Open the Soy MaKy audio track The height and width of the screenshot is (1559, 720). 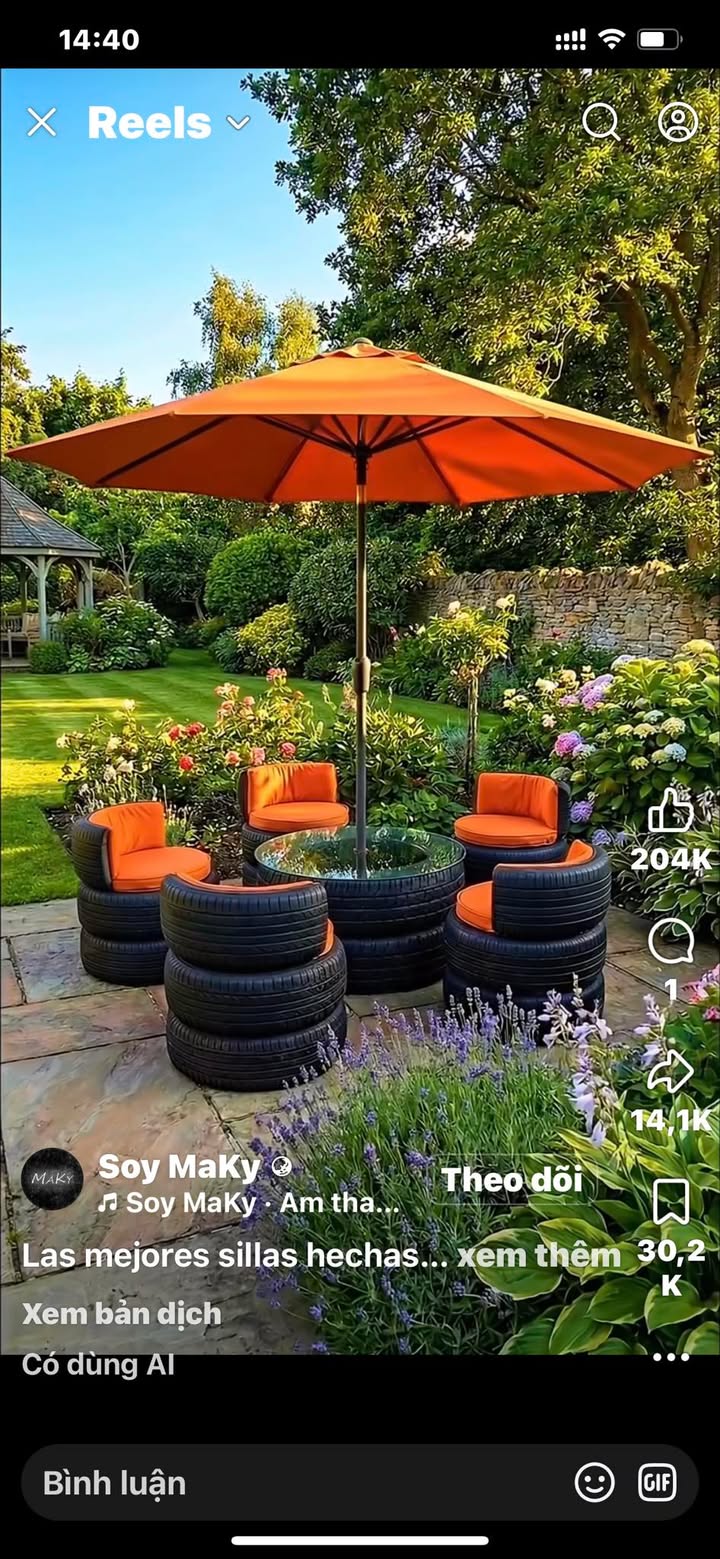[248, 1203]
